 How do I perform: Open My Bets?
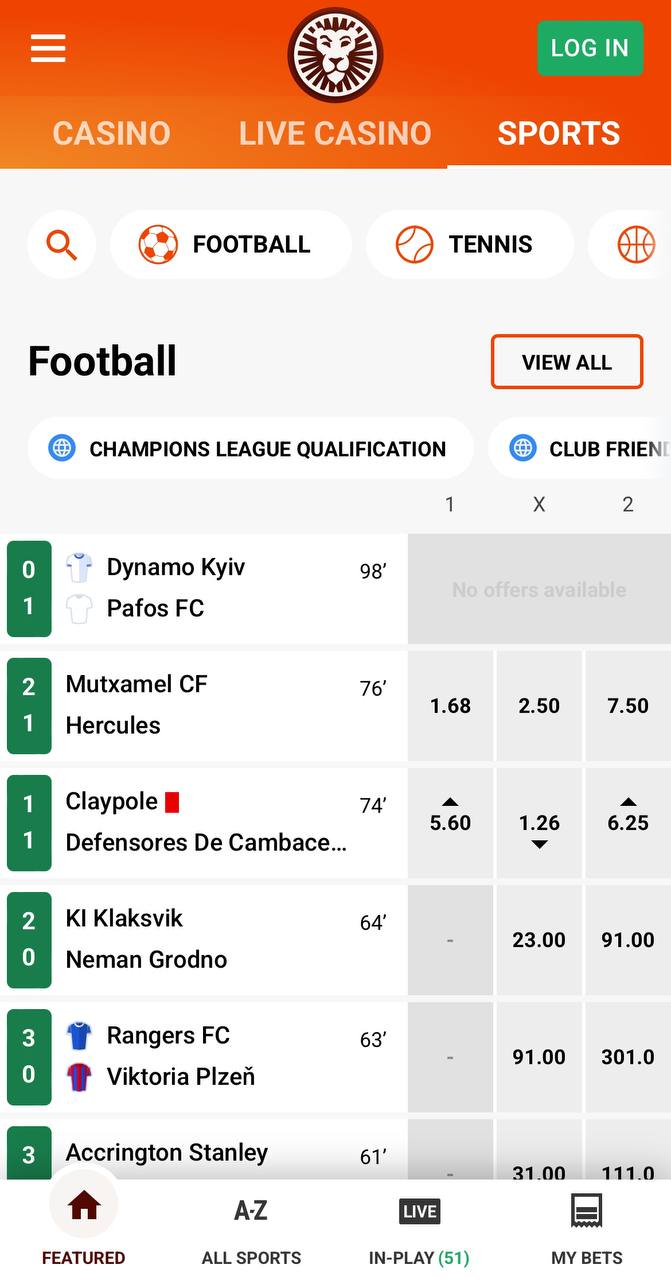587,1230
